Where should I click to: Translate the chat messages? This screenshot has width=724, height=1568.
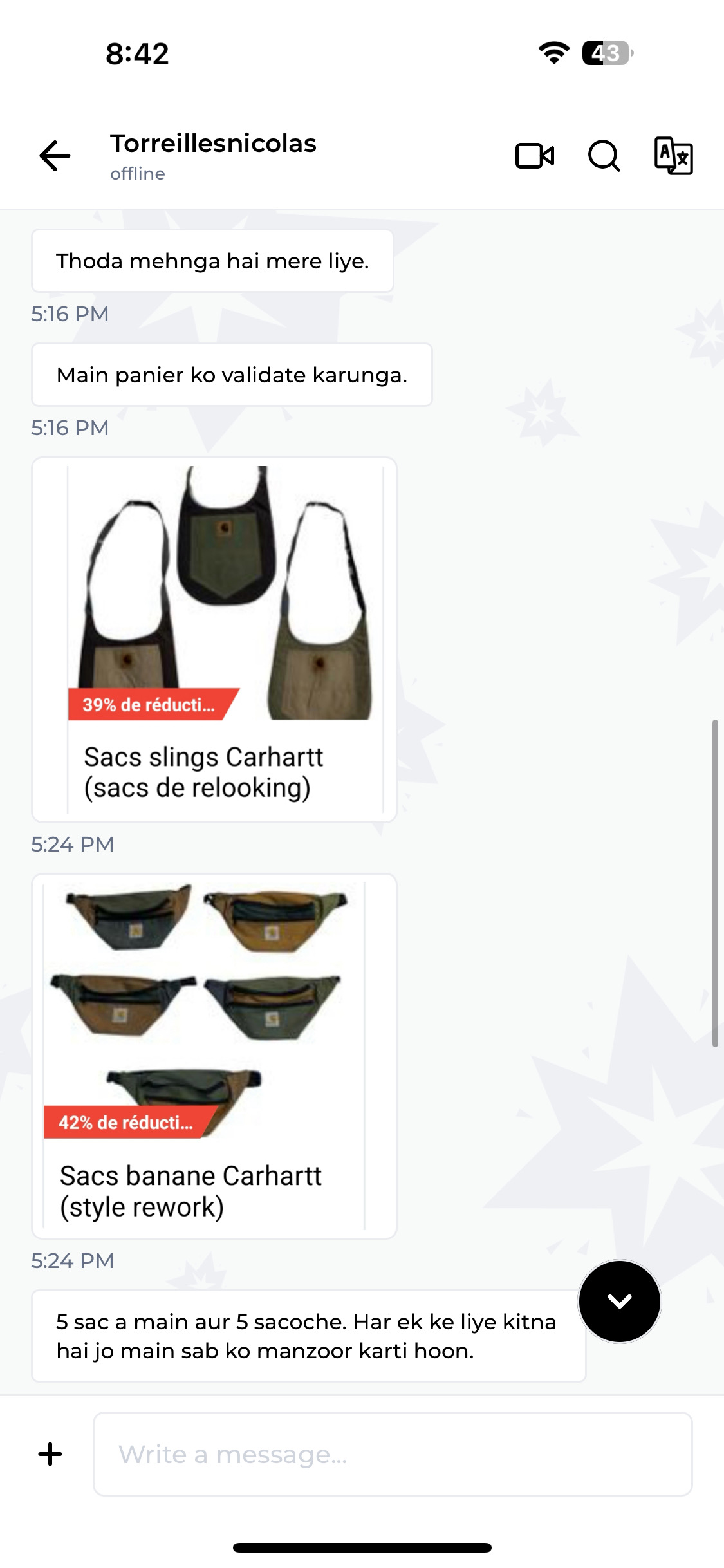[673, 156]
